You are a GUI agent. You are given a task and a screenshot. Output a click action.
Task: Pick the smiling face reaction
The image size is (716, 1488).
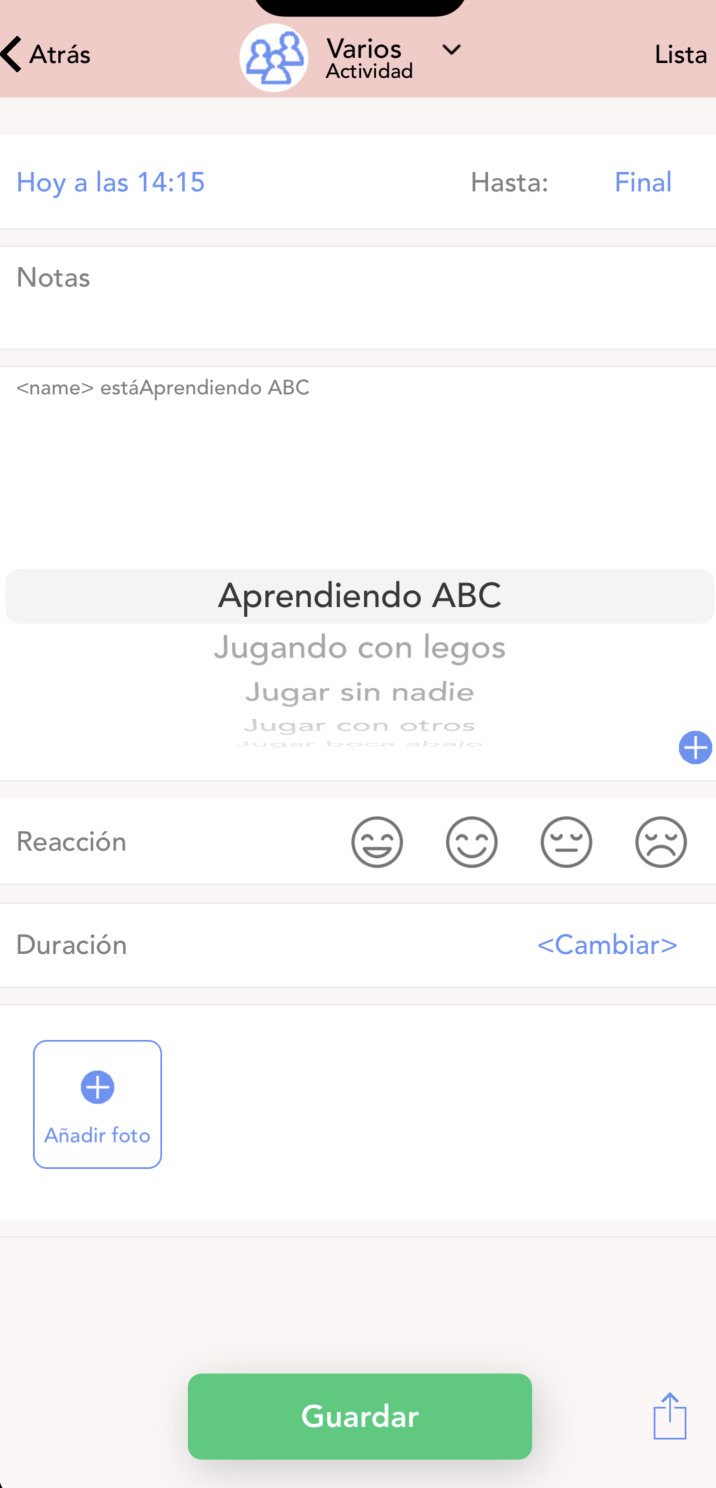coord(472,842)
